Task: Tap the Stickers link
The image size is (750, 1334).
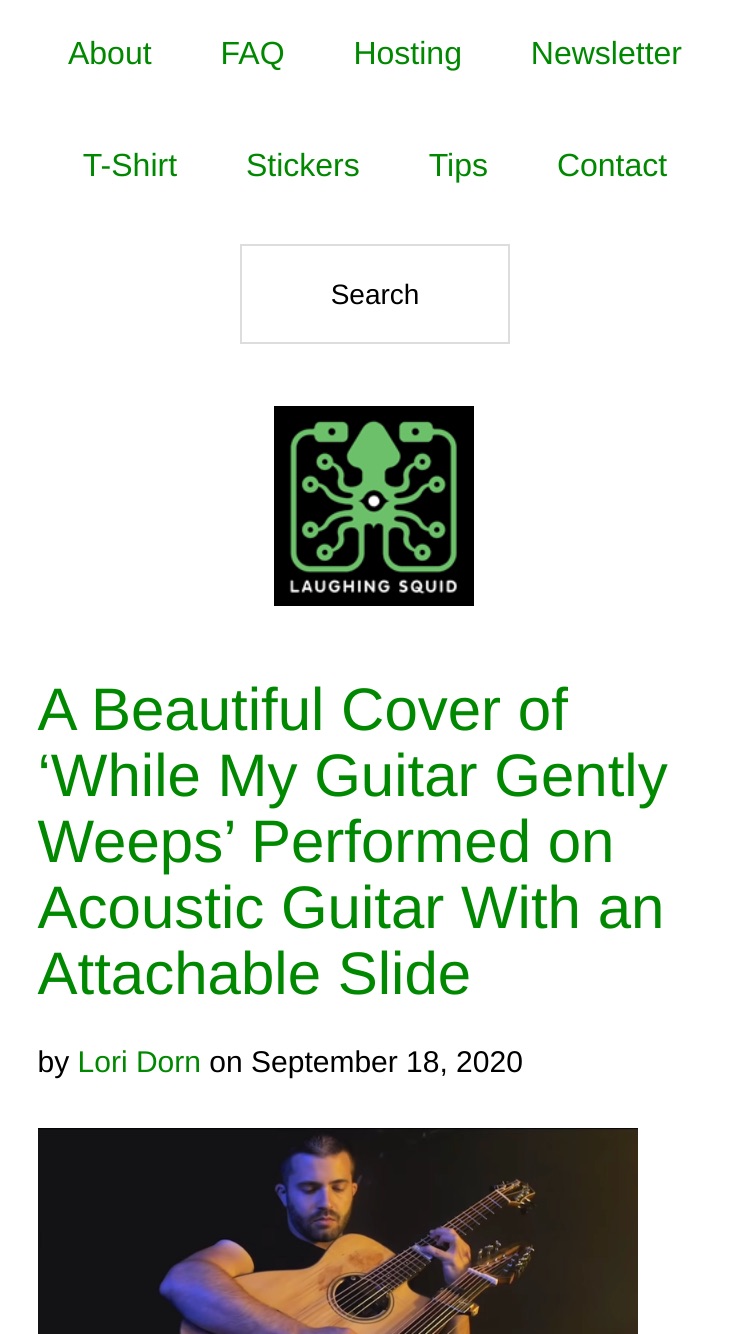Action: 303,166
